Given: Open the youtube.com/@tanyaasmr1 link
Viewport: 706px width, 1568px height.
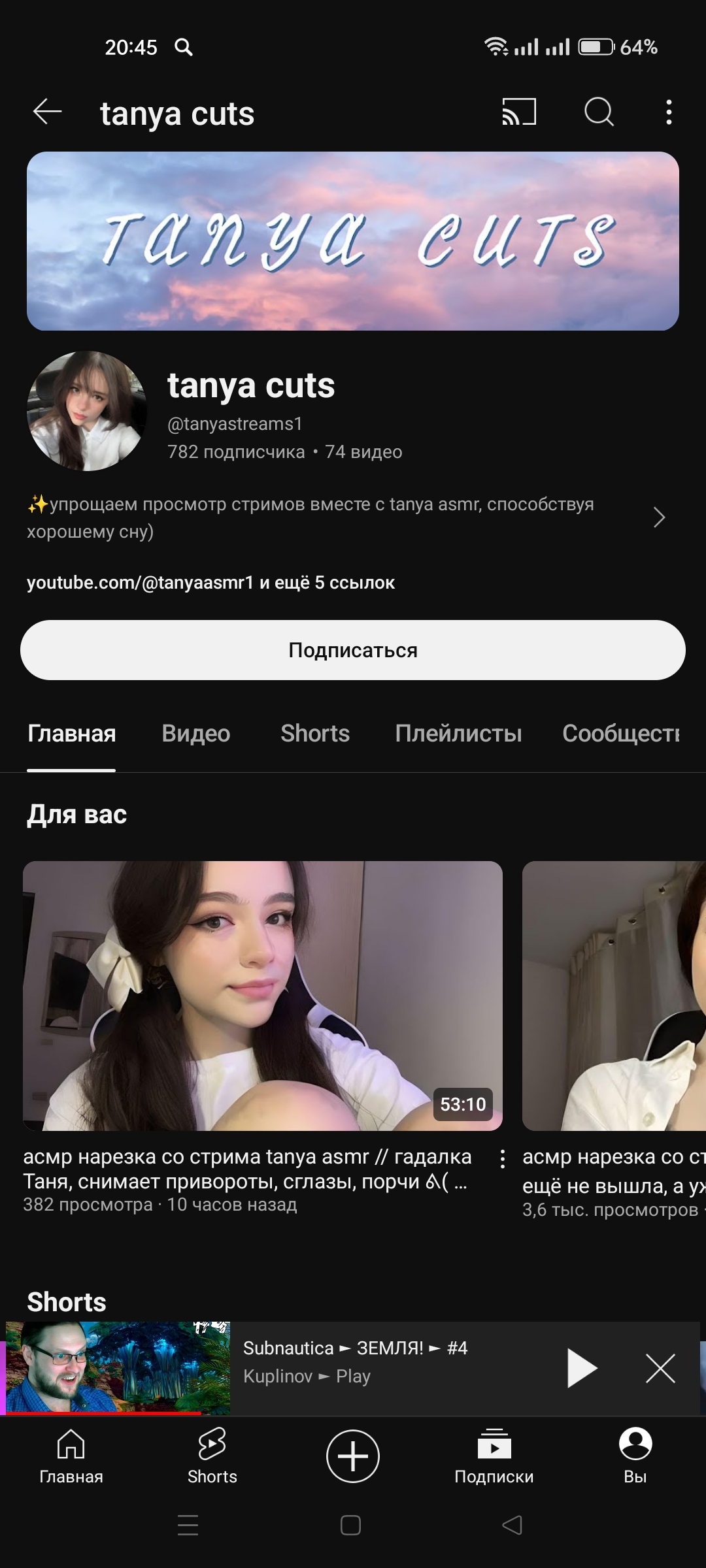Looking at the screenshot, I should pyautogui.click(x=140, y=582).
